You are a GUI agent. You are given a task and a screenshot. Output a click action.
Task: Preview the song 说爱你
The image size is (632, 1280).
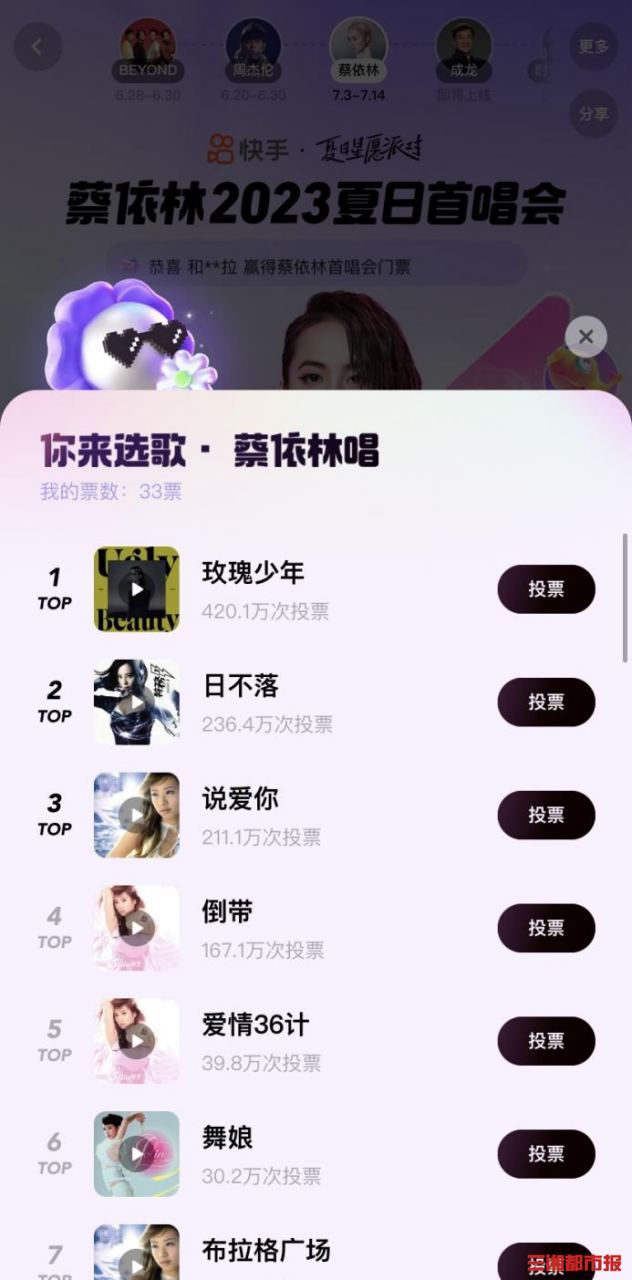pyautogui.click(x=137, y=815)
